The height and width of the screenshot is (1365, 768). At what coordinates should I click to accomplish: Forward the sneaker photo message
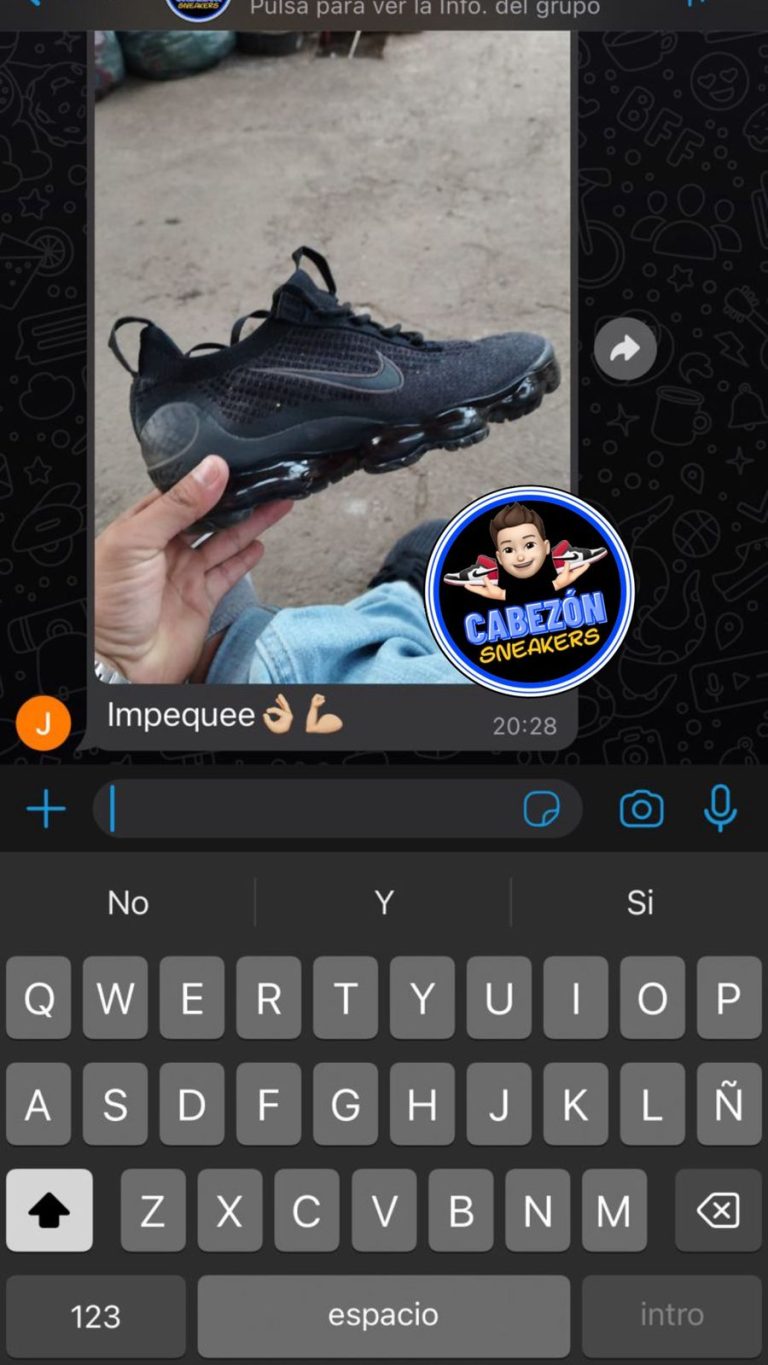[625, 349]
